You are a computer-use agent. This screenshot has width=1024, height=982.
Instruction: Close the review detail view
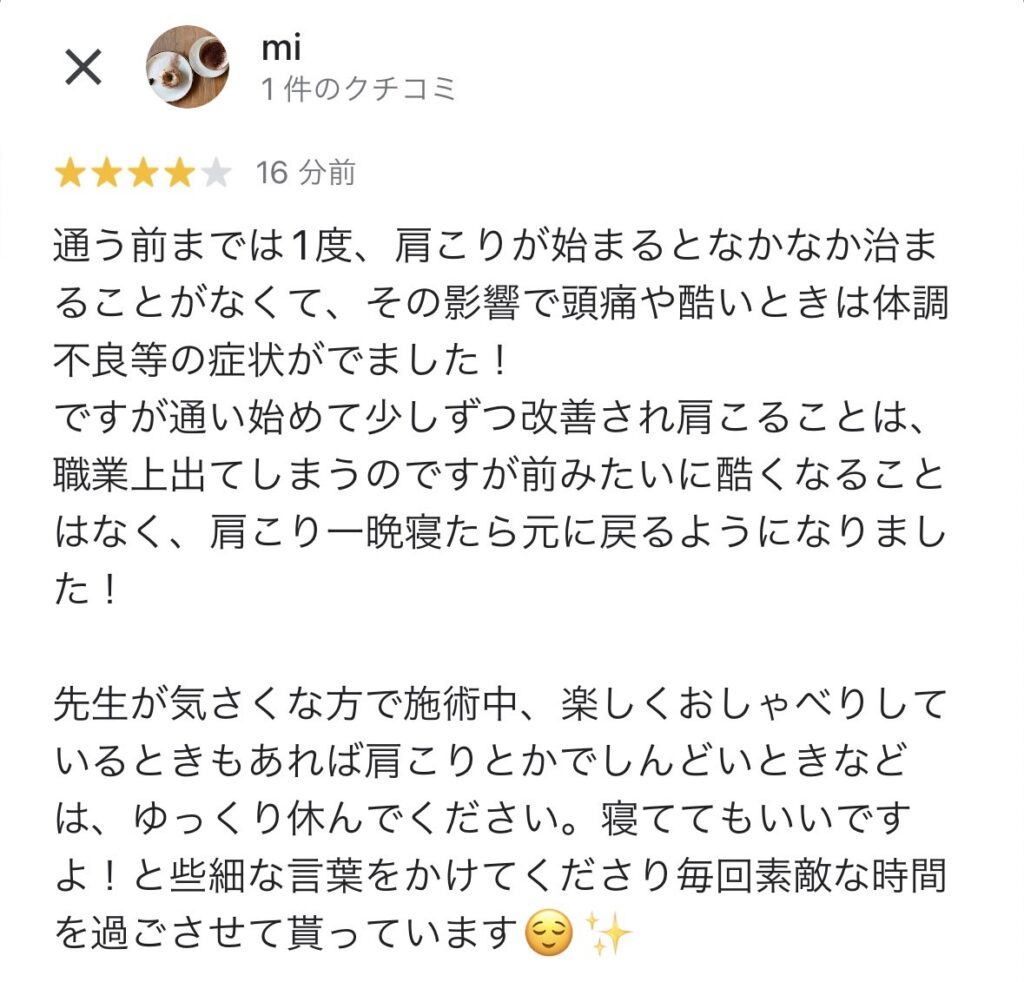tap(83, 67)
